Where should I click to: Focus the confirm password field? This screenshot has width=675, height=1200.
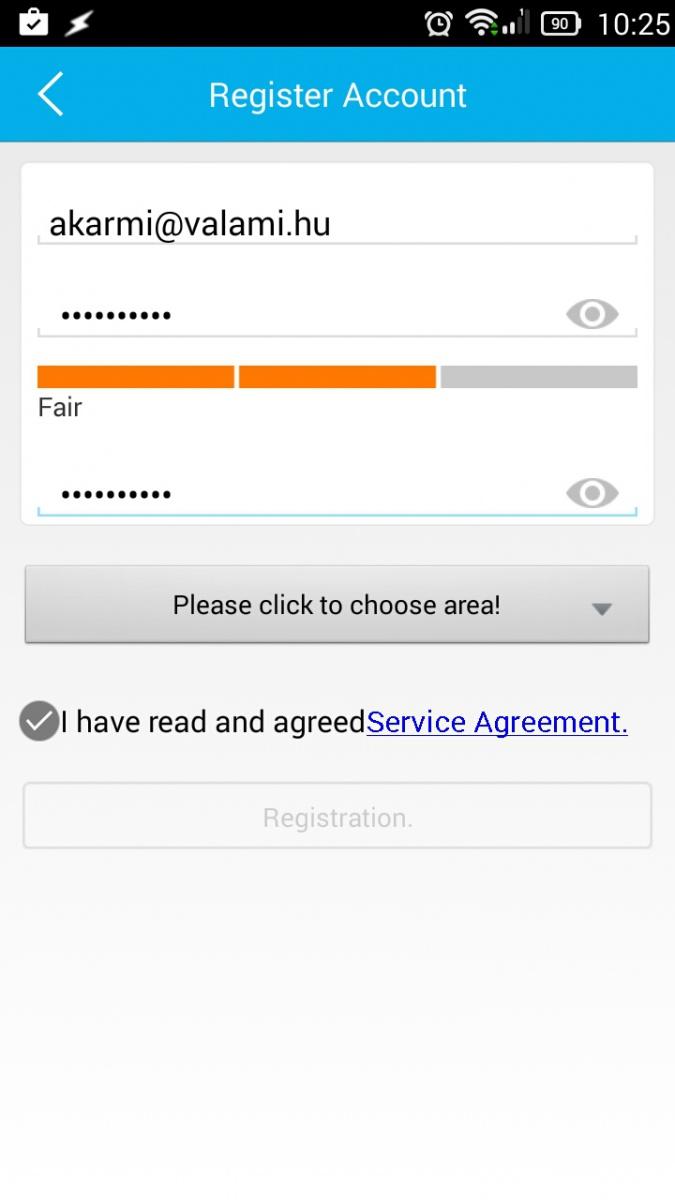click(x=300, y=494)
